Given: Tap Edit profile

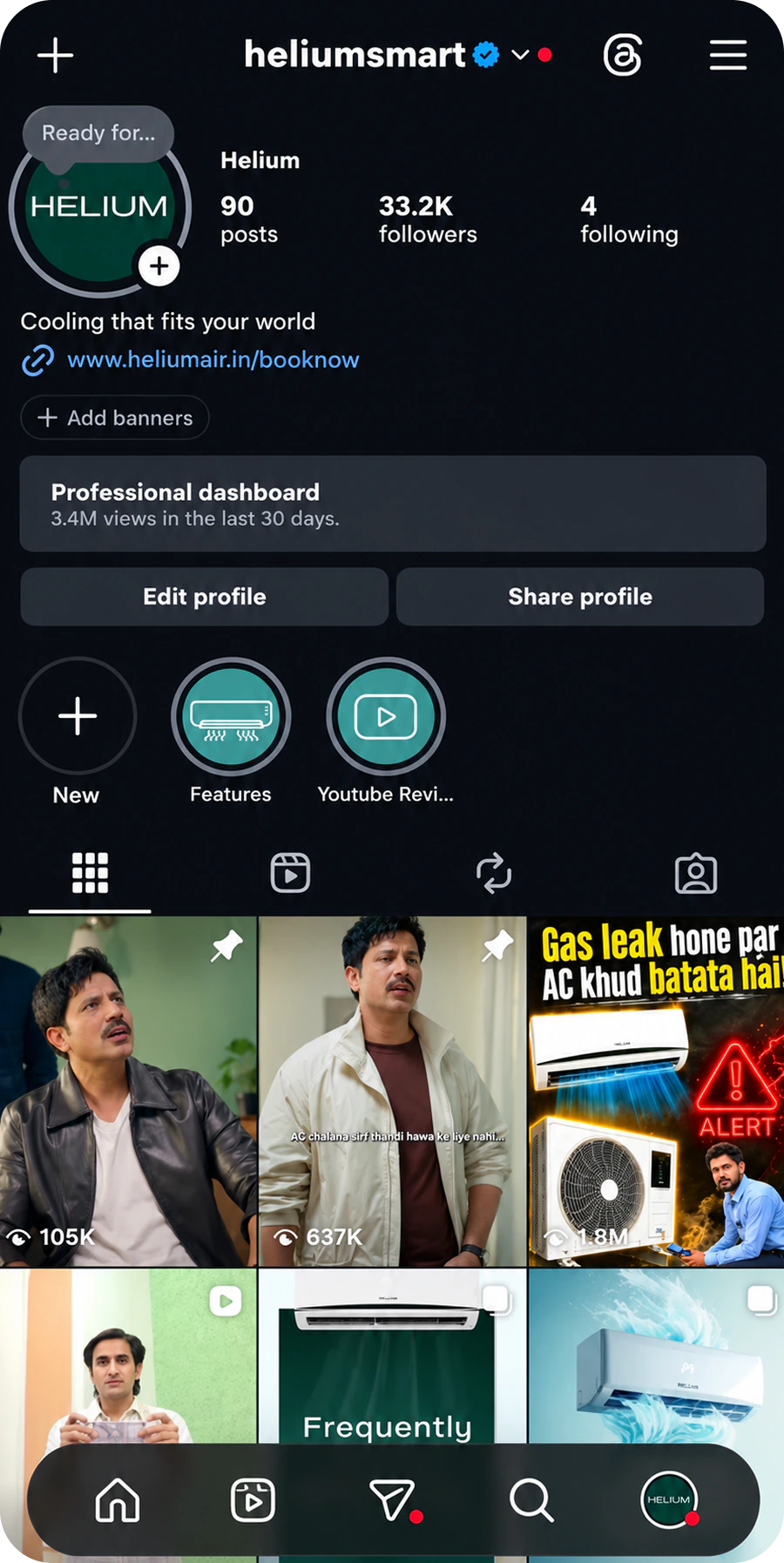Looking at the screenshot, I should click(205, 597).
